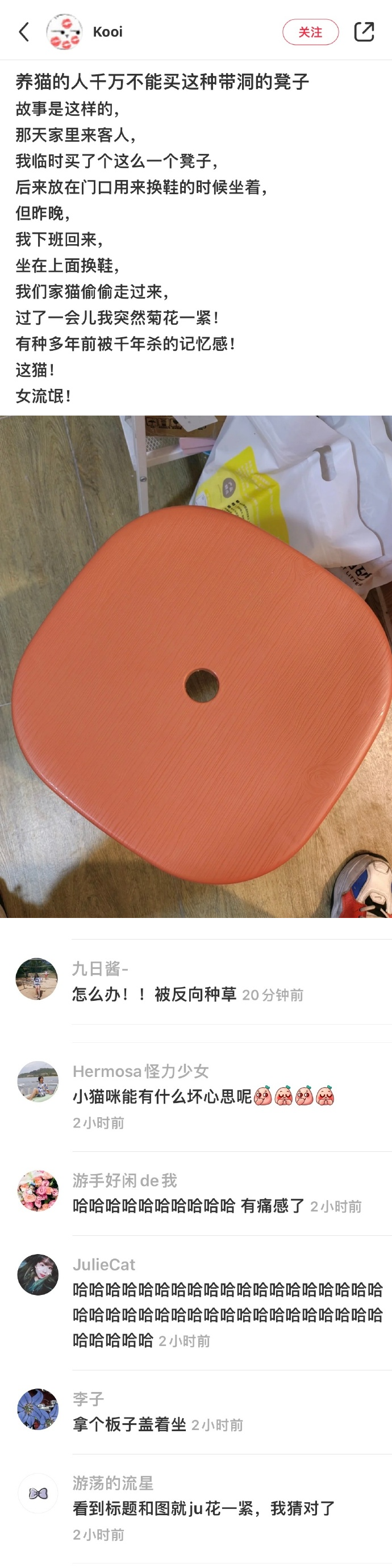
Task: Open JulieCat's avatar
Action: pos(37,1274)
